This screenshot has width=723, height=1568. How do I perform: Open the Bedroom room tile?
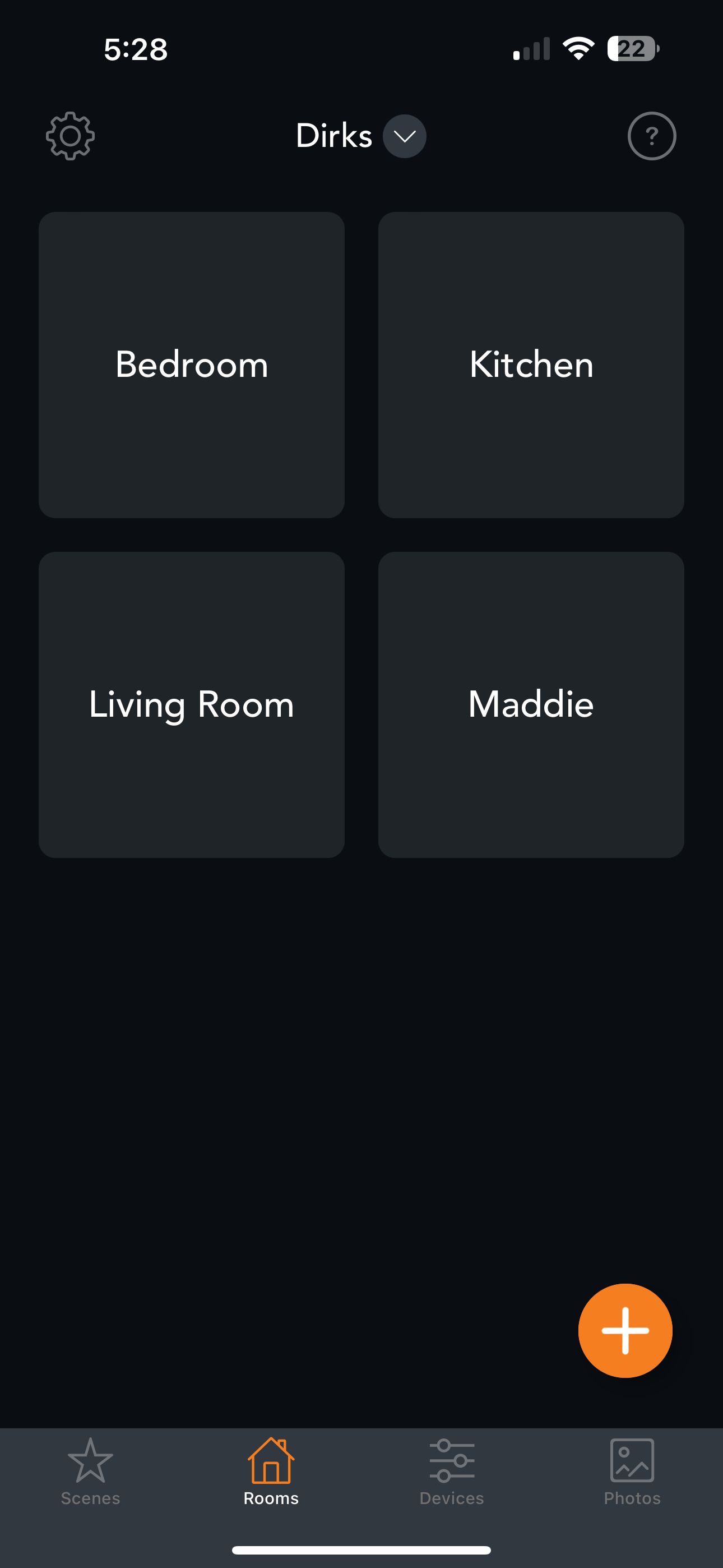click(192, 364)
